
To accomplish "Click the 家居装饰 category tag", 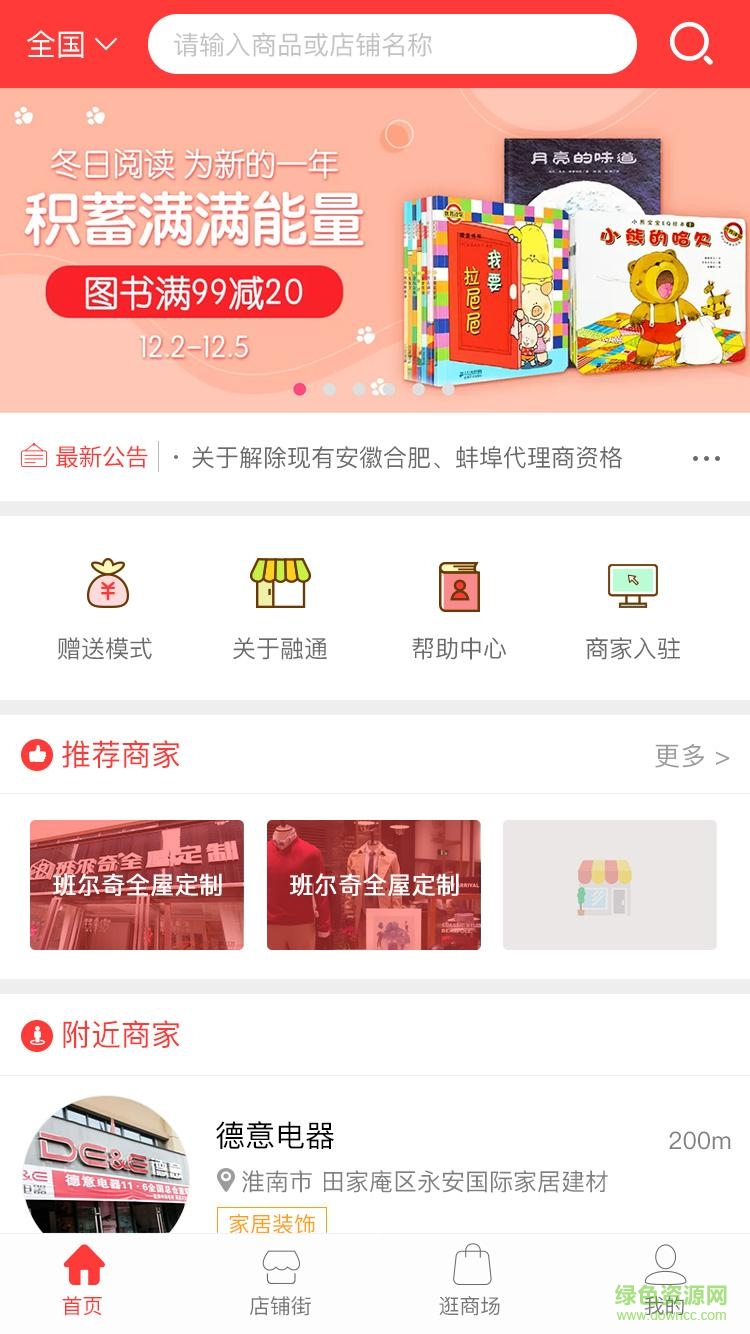I will pos(271,1223).
